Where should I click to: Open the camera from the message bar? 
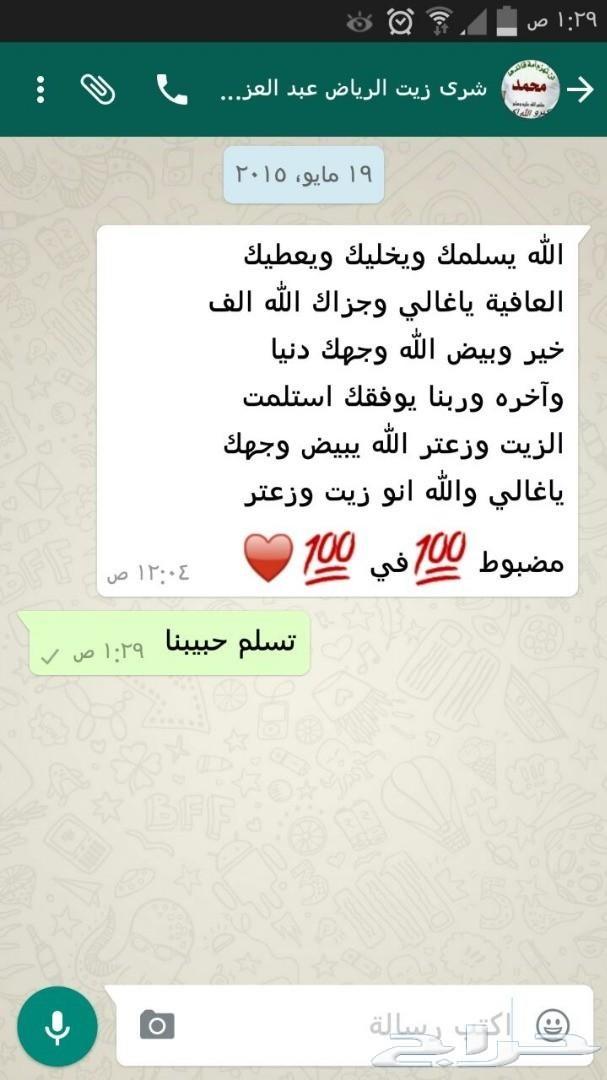tap(156, 1025)
